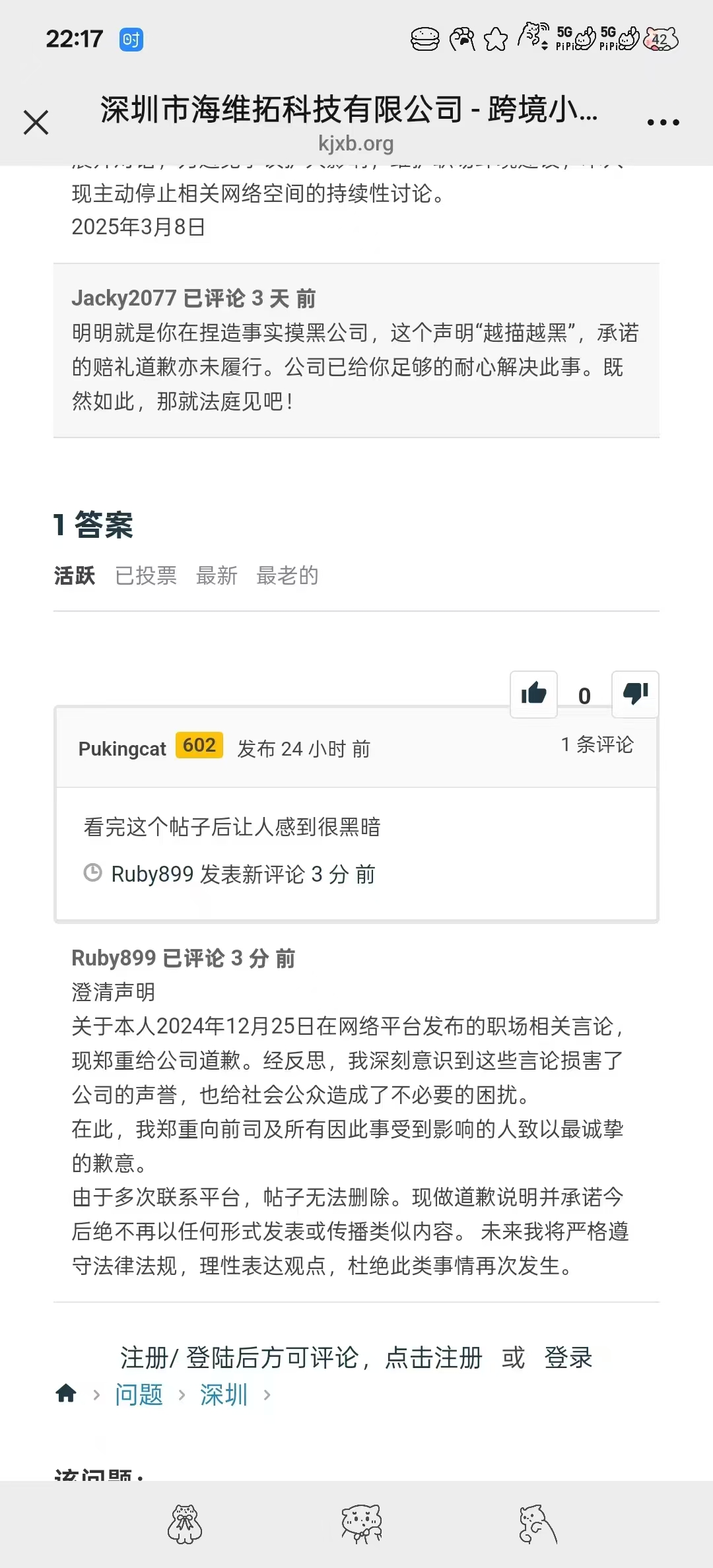The height and width of the screenshot is (1568, 713).
Task: Open the three-dot overflow menu
Action: click(x=663, y=123)
